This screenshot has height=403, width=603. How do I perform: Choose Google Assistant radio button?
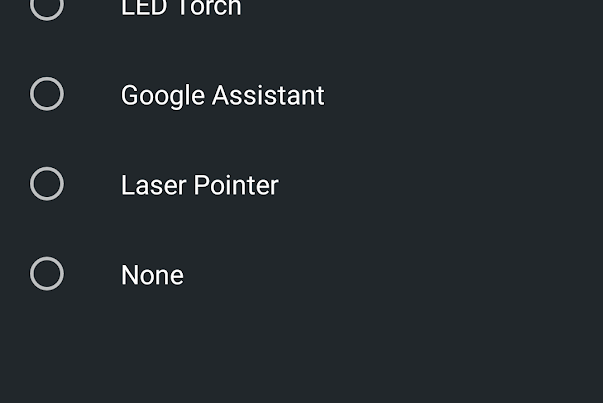tap(47, 94)
